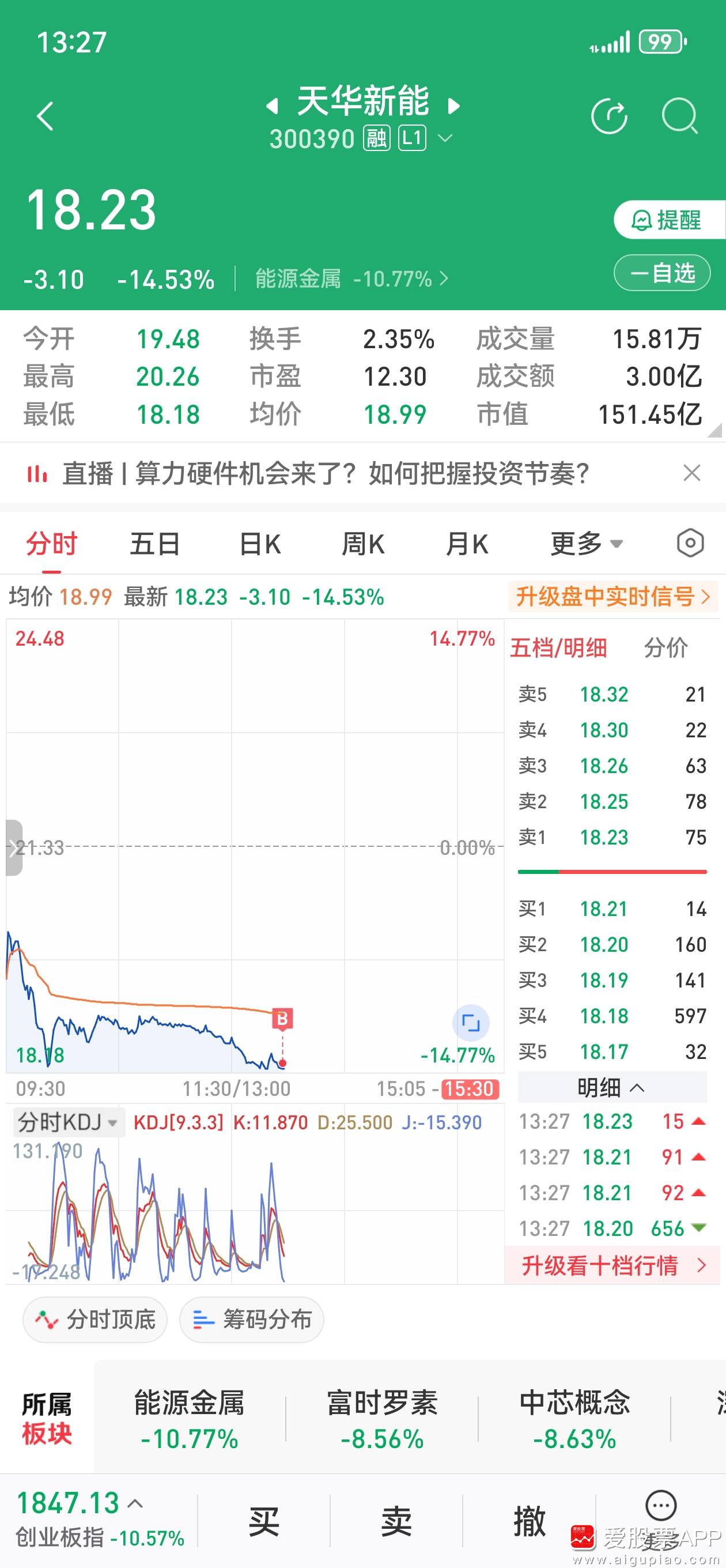
Task: Open 分时KDJ indicator dropdown
Action: pos(68,1122)
